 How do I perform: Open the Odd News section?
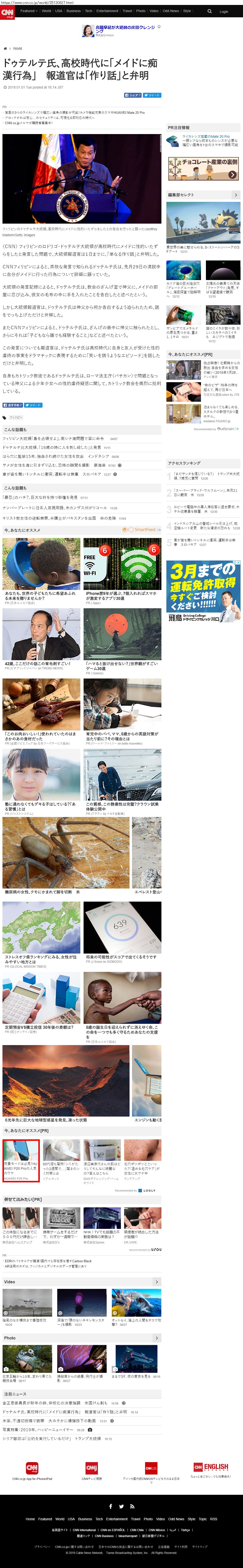click(x=171, y=11)
